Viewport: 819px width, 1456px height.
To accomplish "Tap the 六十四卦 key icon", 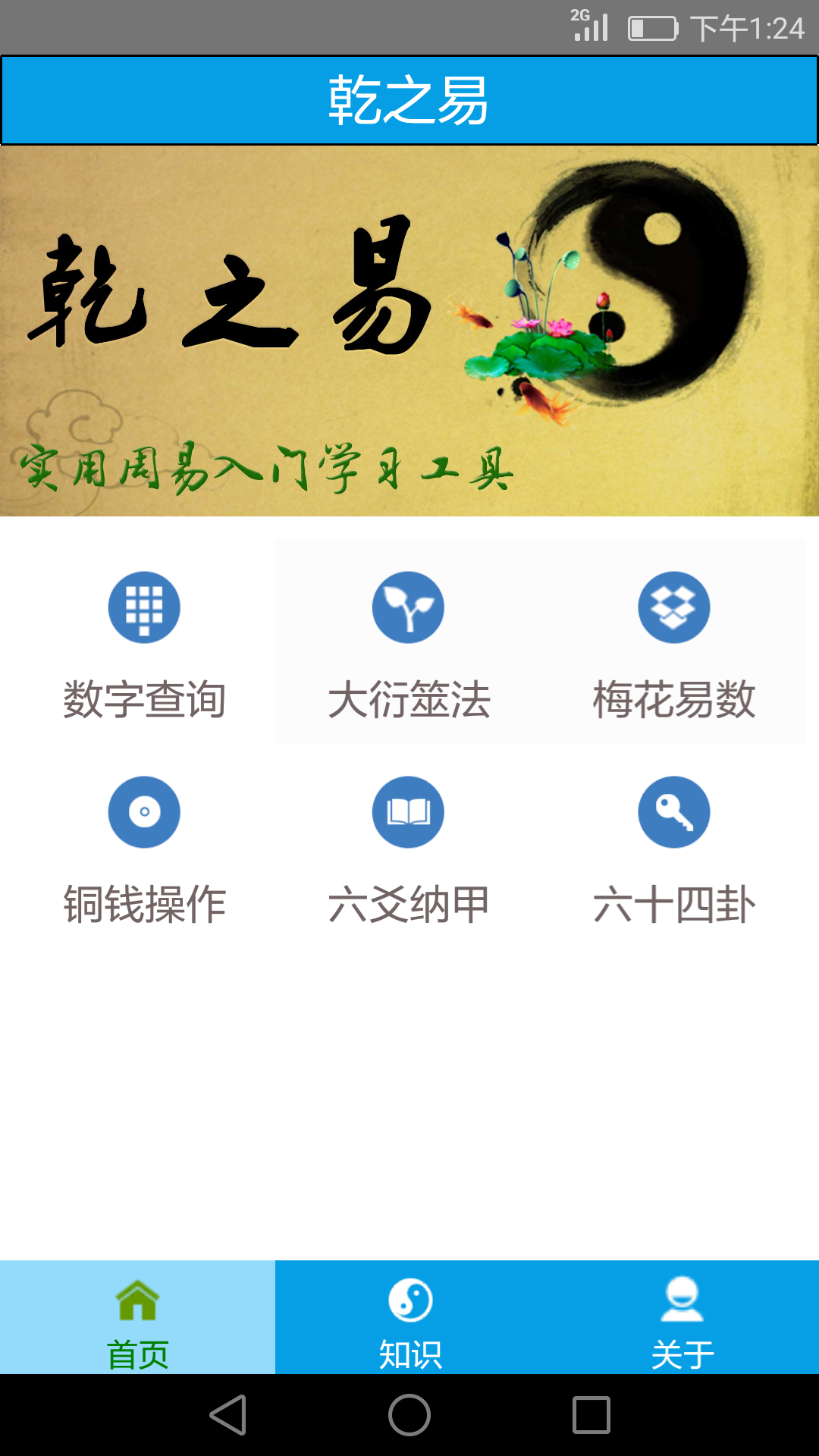I will [x=673, y=811].
